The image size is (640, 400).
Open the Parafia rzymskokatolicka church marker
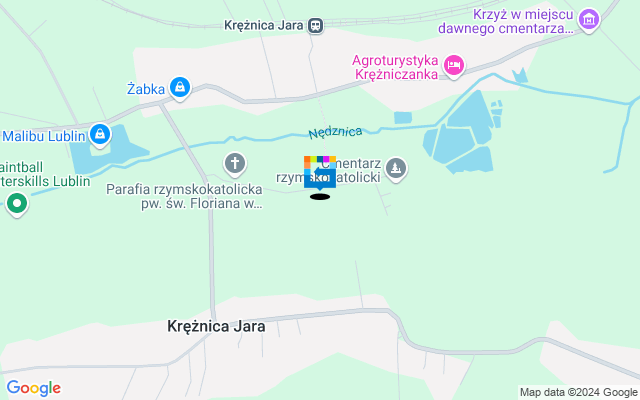coord(234,163)
